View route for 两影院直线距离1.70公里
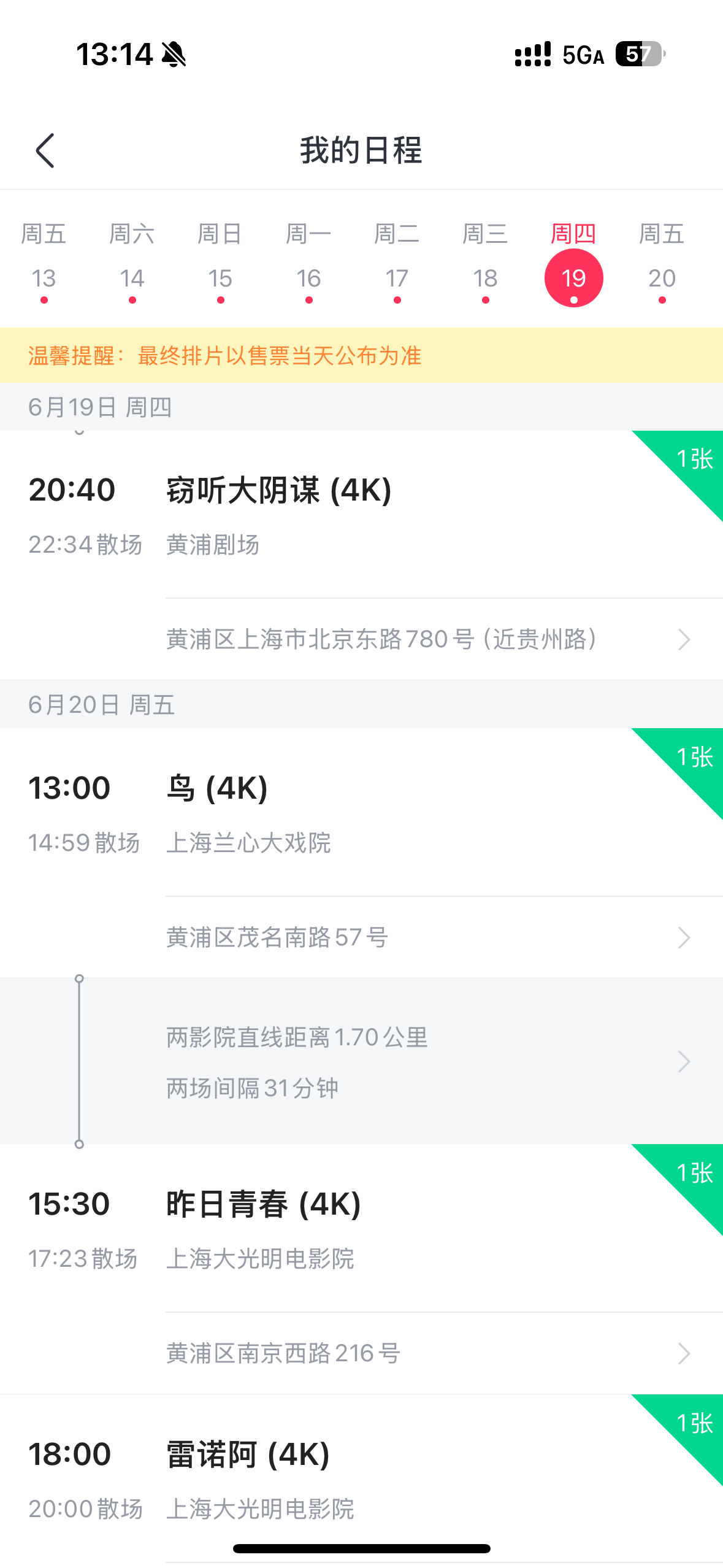The width and height of the screenshot is (723, 1568). [x=361, y=1061]
